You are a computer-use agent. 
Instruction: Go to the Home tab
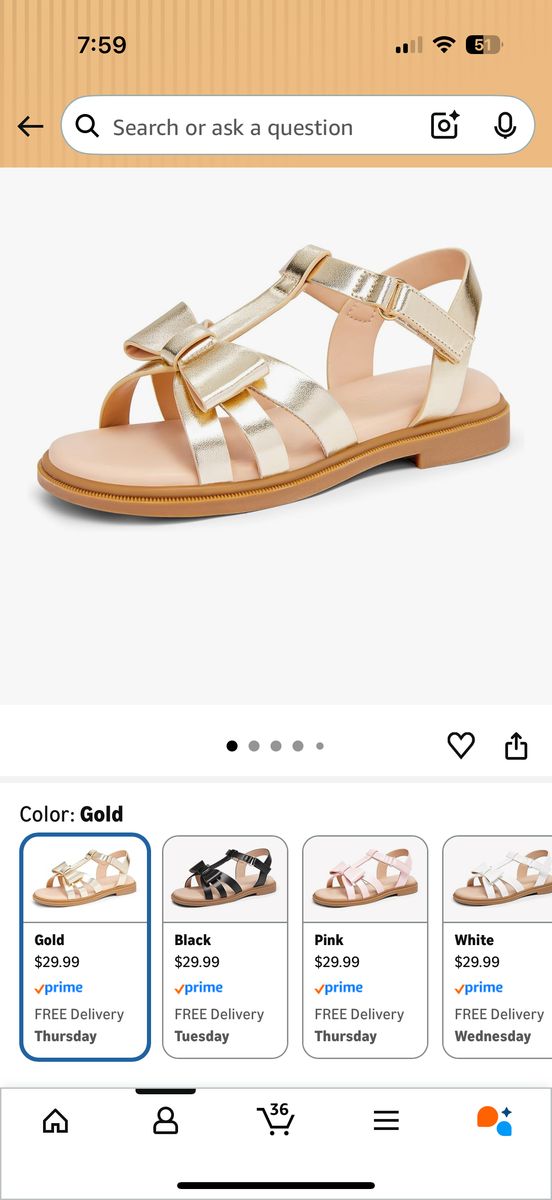pos(56,1121)
